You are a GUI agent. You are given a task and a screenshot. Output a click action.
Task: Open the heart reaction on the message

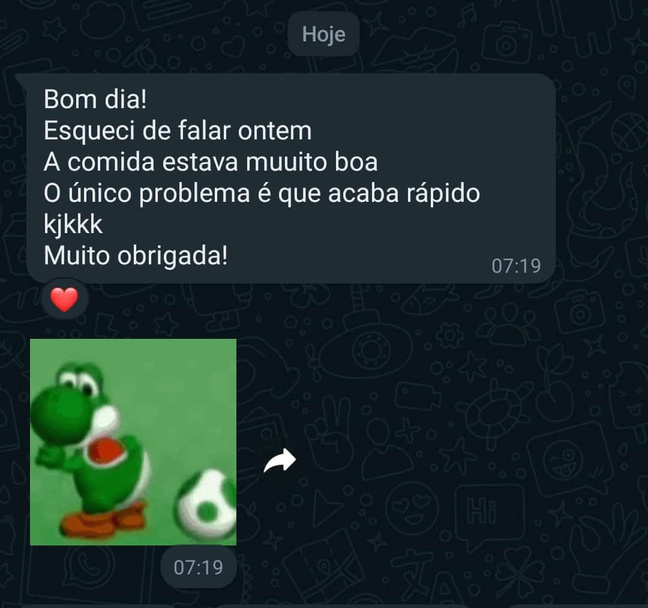coord(64,299)
